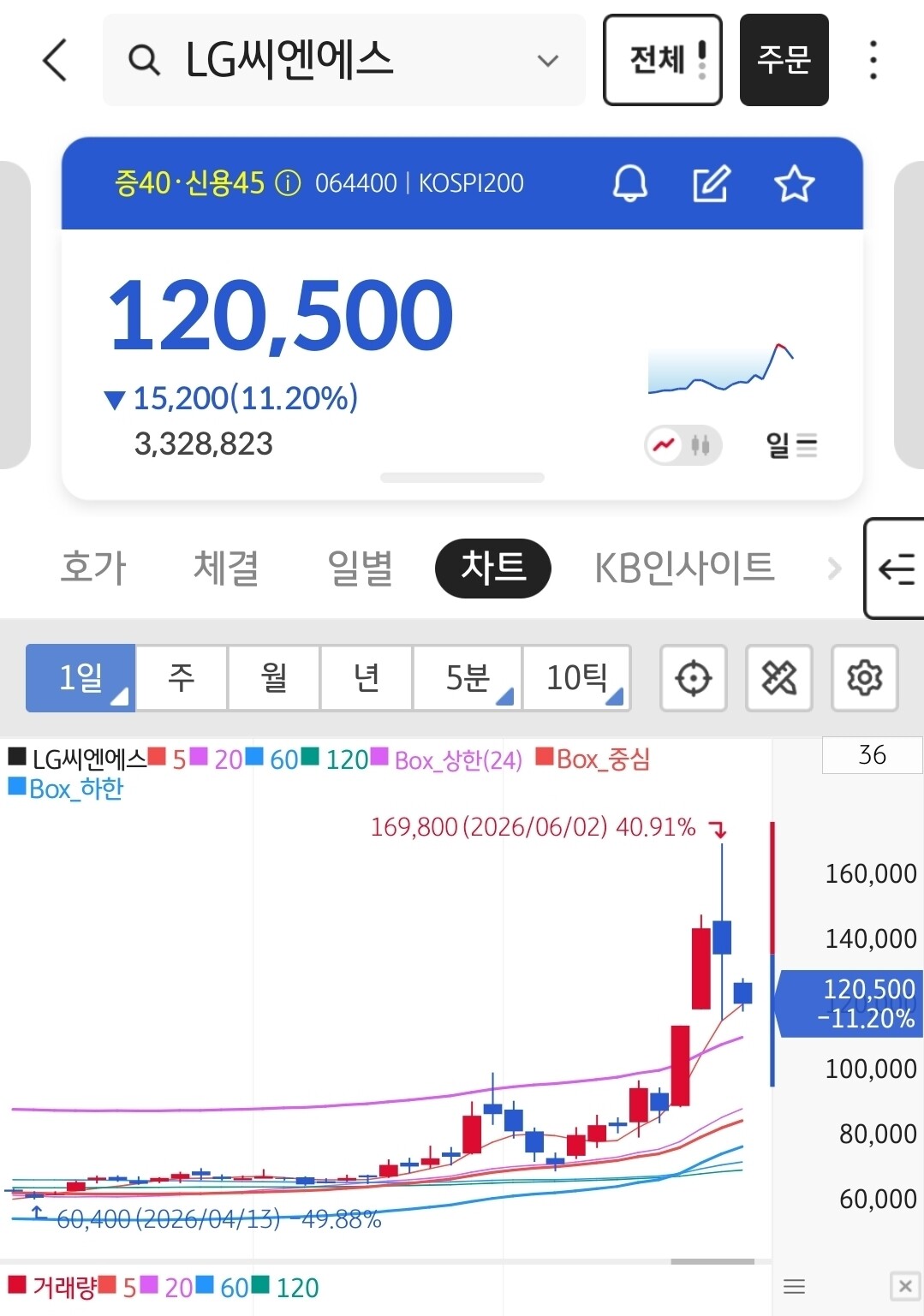Screen dimensions: 924x1316
Task: Switch to the 호가 tab
Action: point(93,568)
